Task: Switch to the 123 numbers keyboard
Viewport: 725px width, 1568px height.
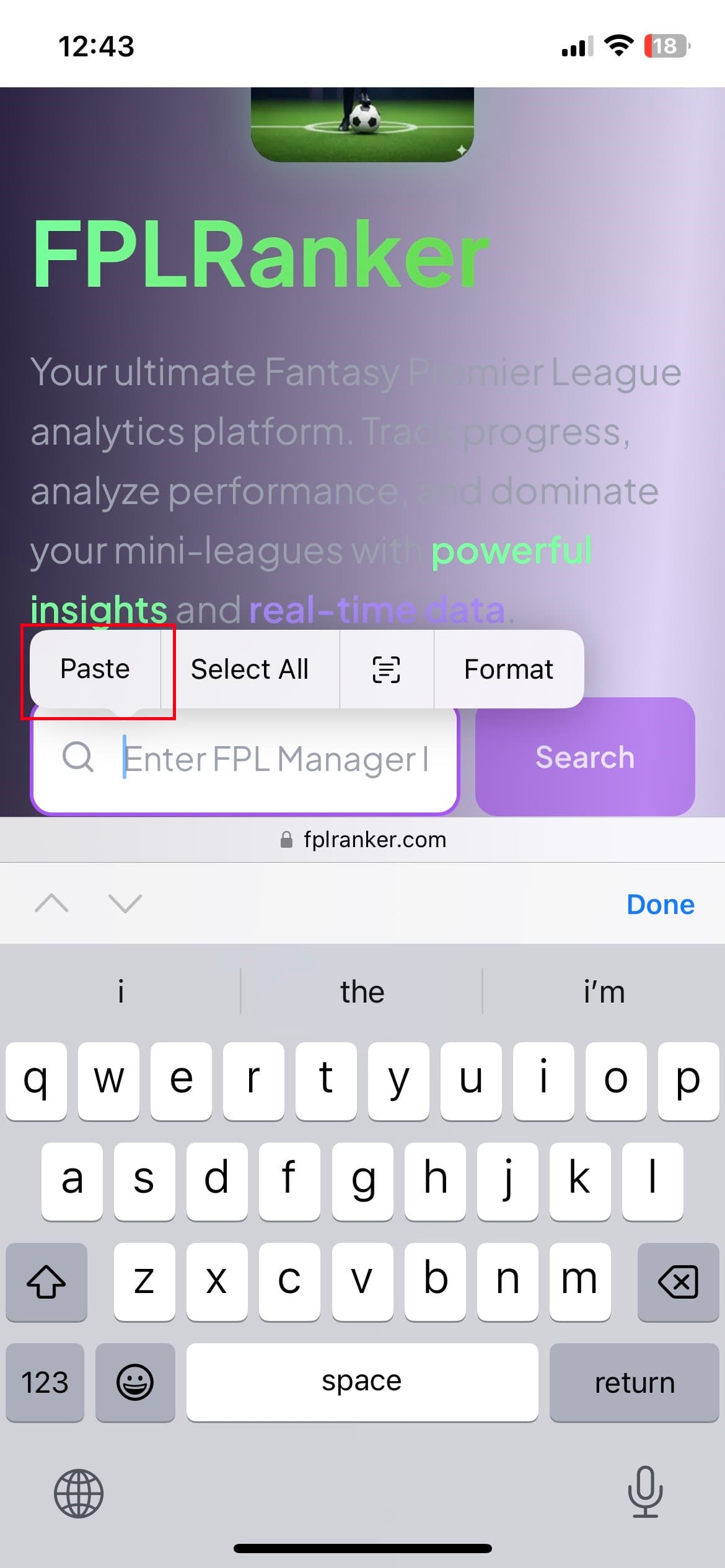Action: (x=45, y=1382)
